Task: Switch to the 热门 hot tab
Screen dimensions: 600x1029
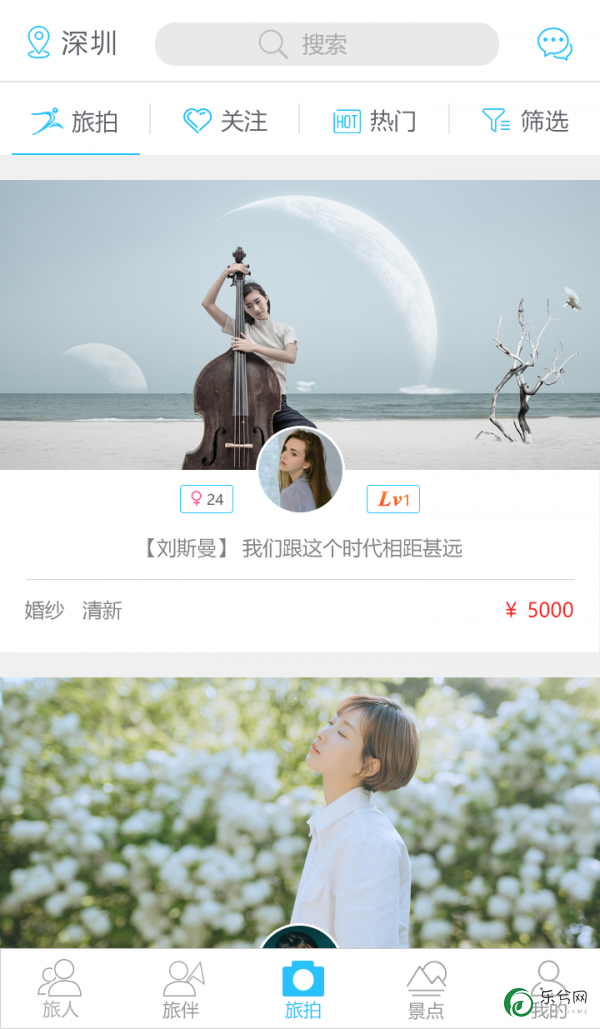Action: pos(374,121)
